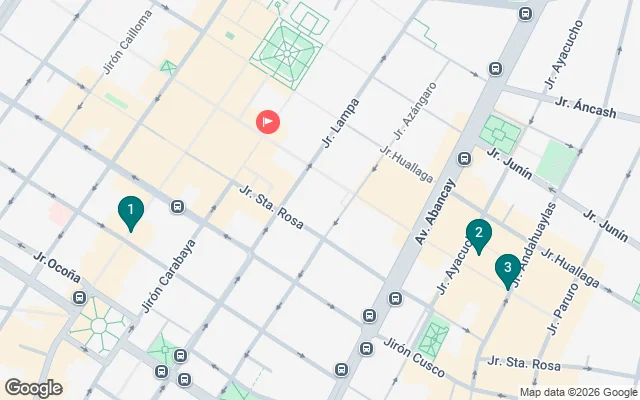This screenshot has width=640, height=400.
Task: Select map marker number 1
Action: click(130, 211)
